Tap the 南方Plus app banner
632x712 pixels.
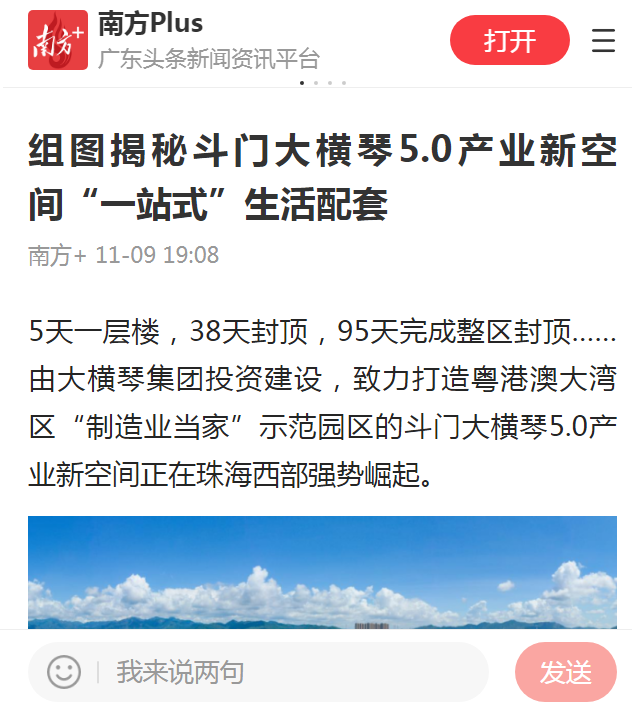click(200, 40)
